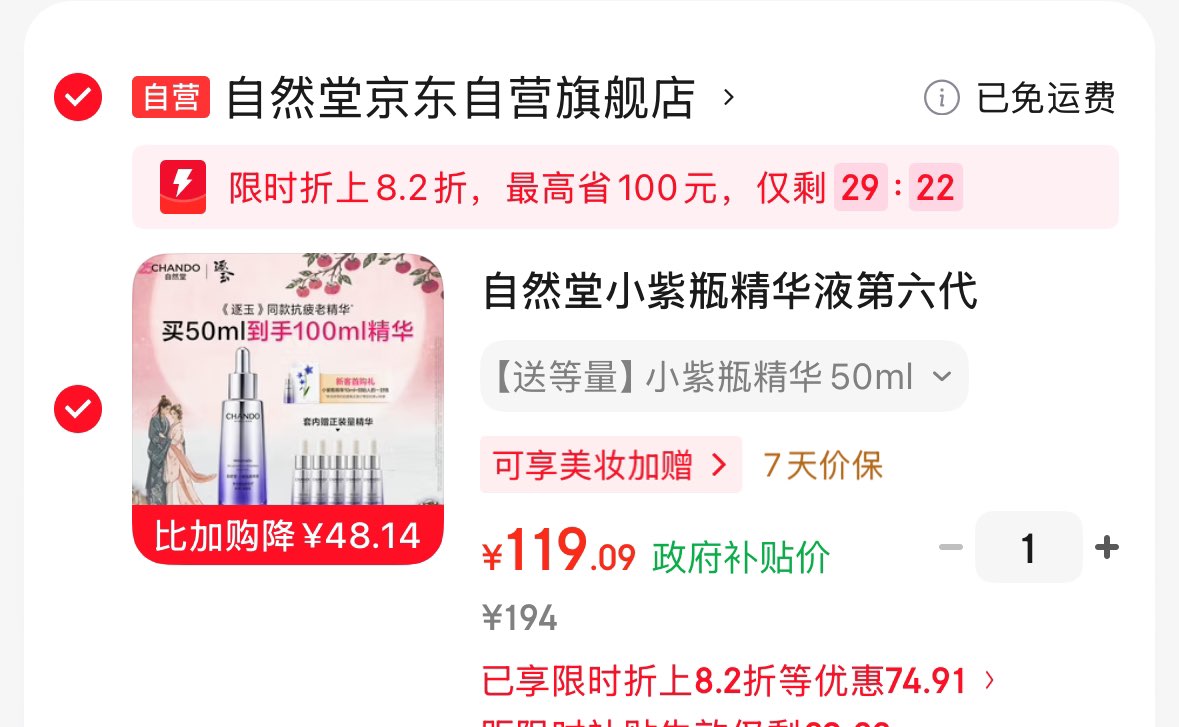This screenshot has height=727, width=1179.
Task: Decrease the item quantity with minus
Action: tap(950, 547)
